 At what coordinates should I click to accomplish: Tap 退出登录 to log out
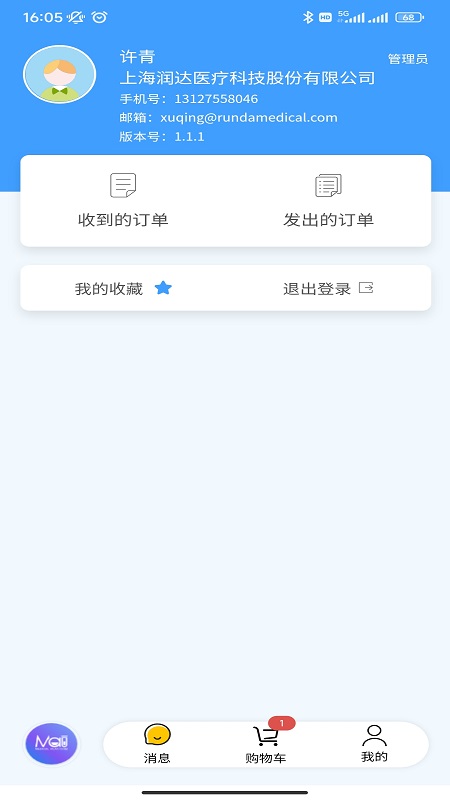328,288
